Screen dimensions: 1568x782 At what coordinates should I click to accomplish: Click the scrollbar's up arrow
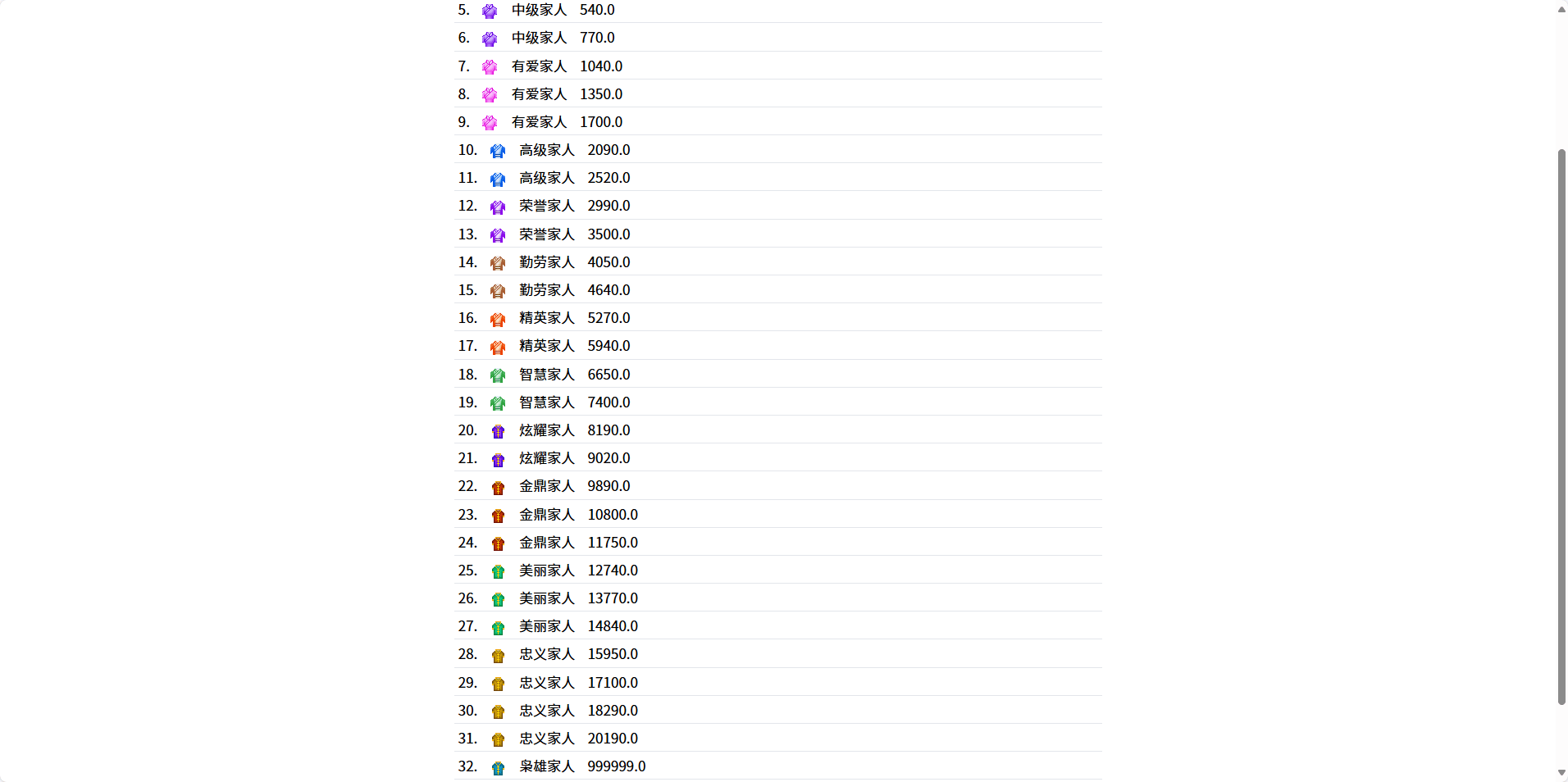tap(1561, 10)
